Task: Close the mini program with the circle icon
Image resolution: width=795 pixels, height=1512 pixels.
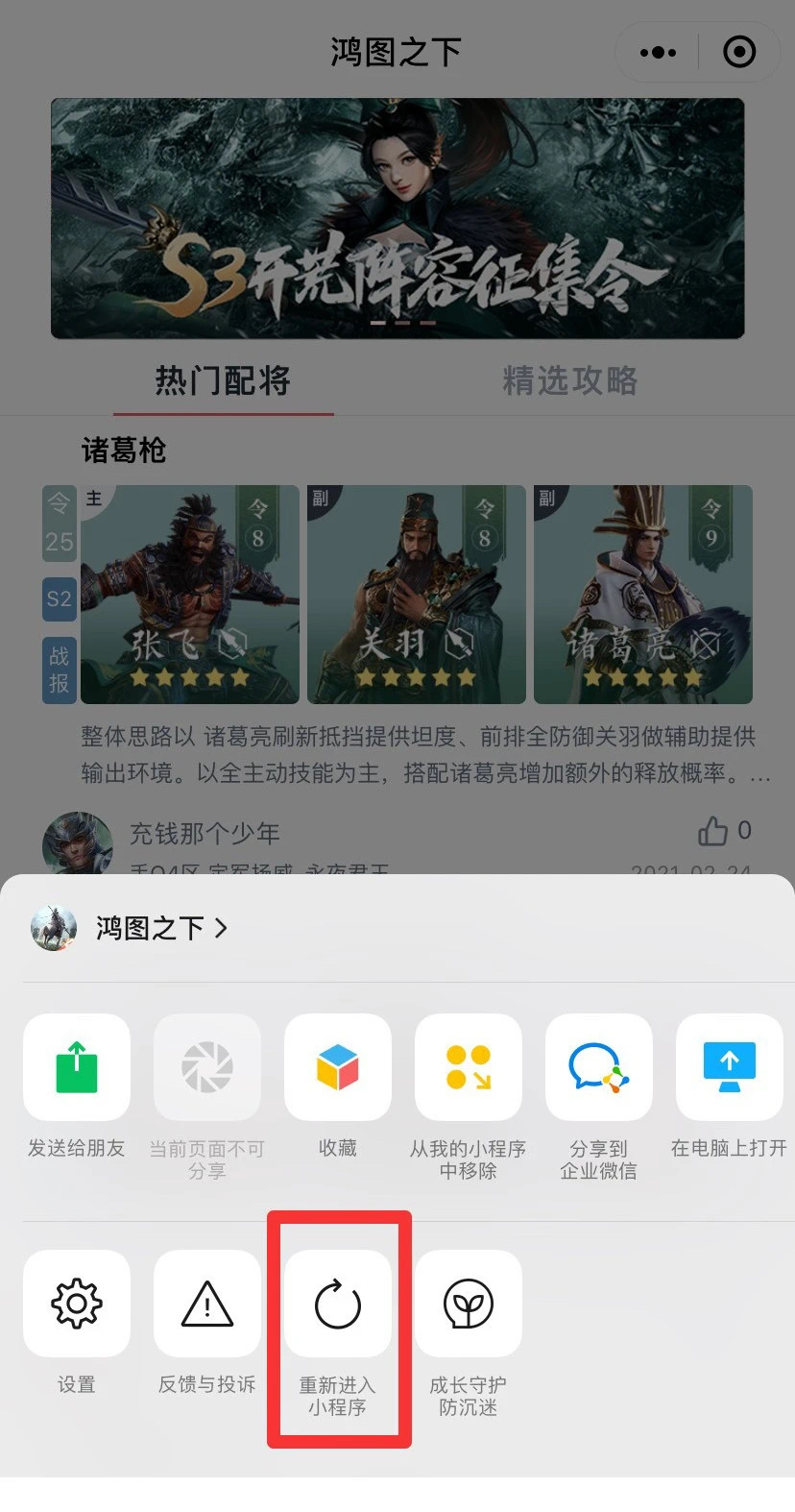Action: (x=739, y=52)
